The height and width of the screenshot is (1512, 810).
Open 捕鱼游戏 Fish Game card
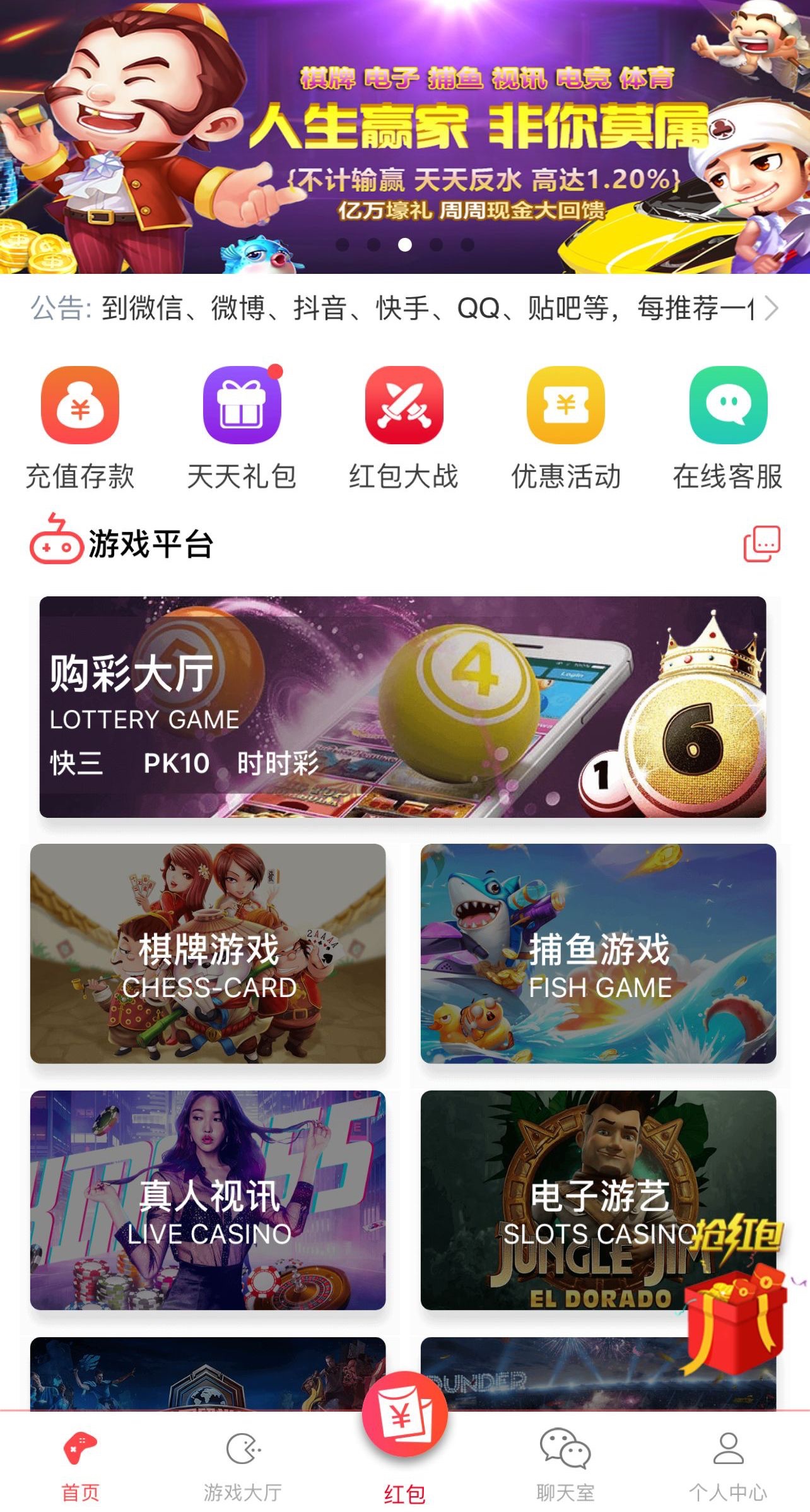tap(598, 953)
